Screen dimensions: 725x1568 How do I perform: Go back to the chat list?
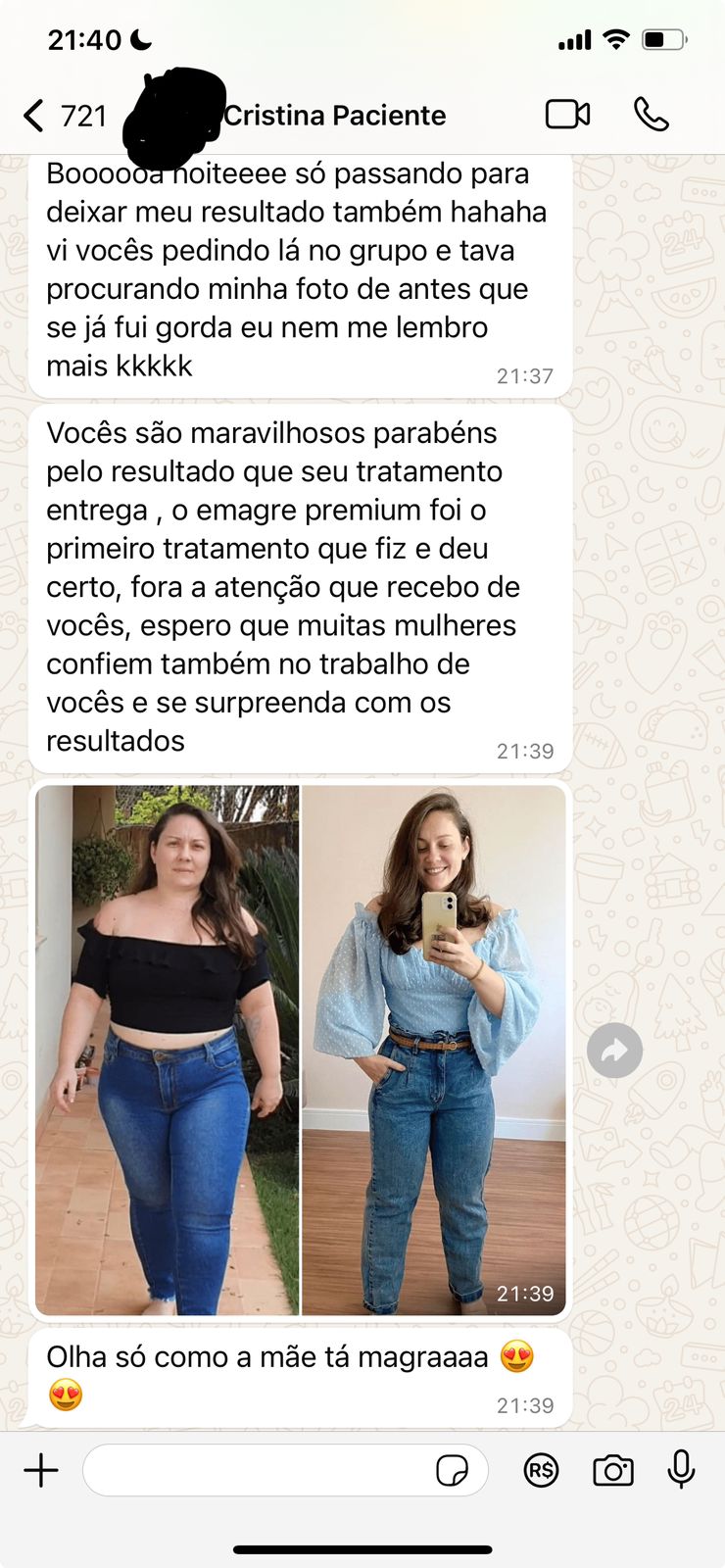tap(35, 116)
